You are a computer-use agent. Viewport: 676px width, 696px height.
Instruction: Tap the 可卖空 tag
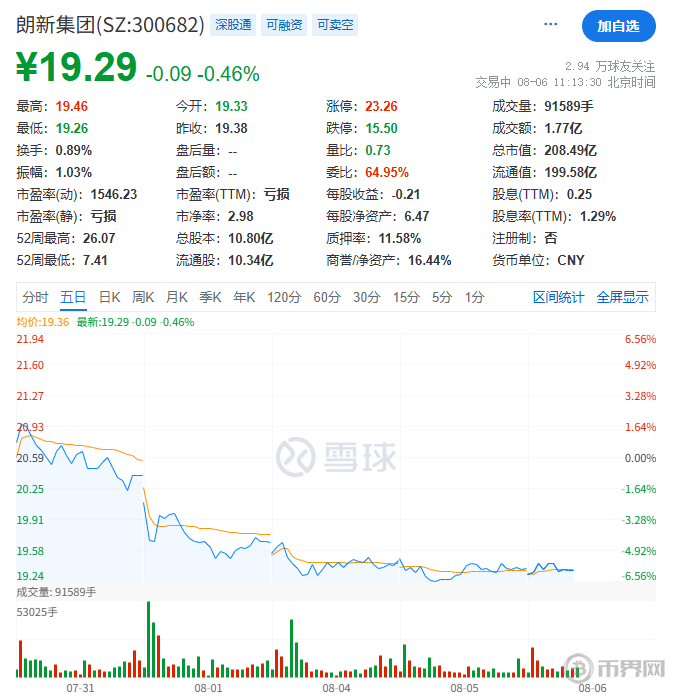point(334,25)
